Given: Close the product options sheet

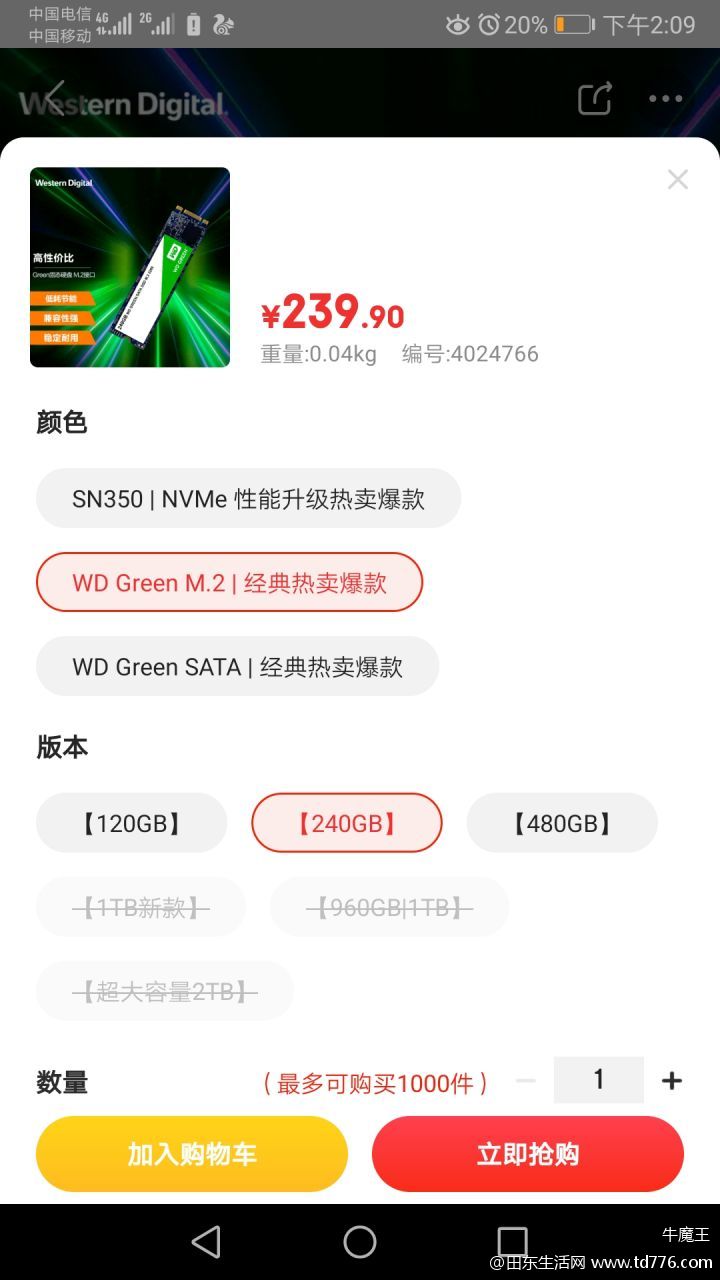Looking at the screenshot, I should 678,179.
